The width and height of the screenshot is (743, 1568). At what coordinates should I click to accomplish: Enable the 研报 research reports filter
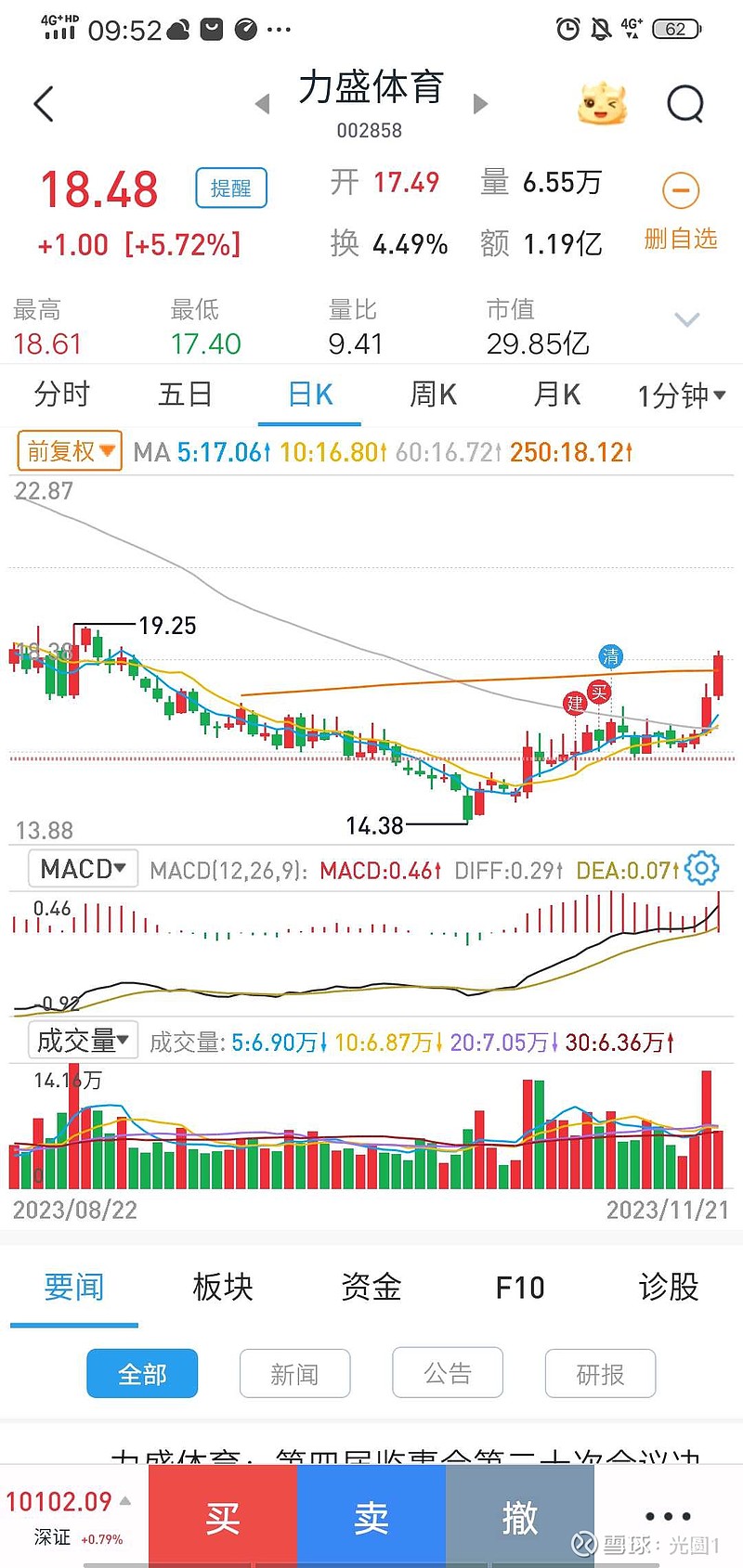click(600, 1373)
